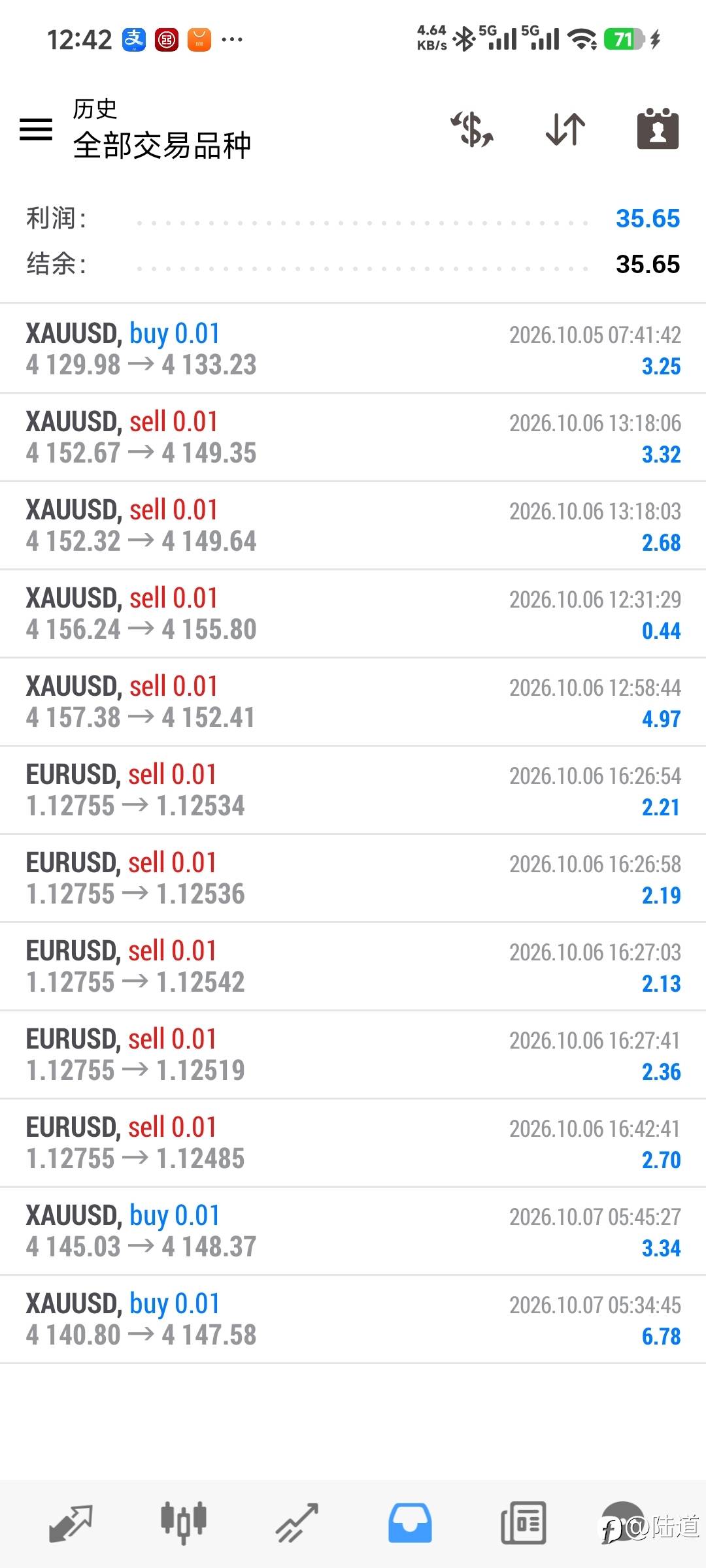706x1568 pixels.
Task: Expand the XAUUSD sell trade with profit 4.97
Action: click(x=353, y=702)
